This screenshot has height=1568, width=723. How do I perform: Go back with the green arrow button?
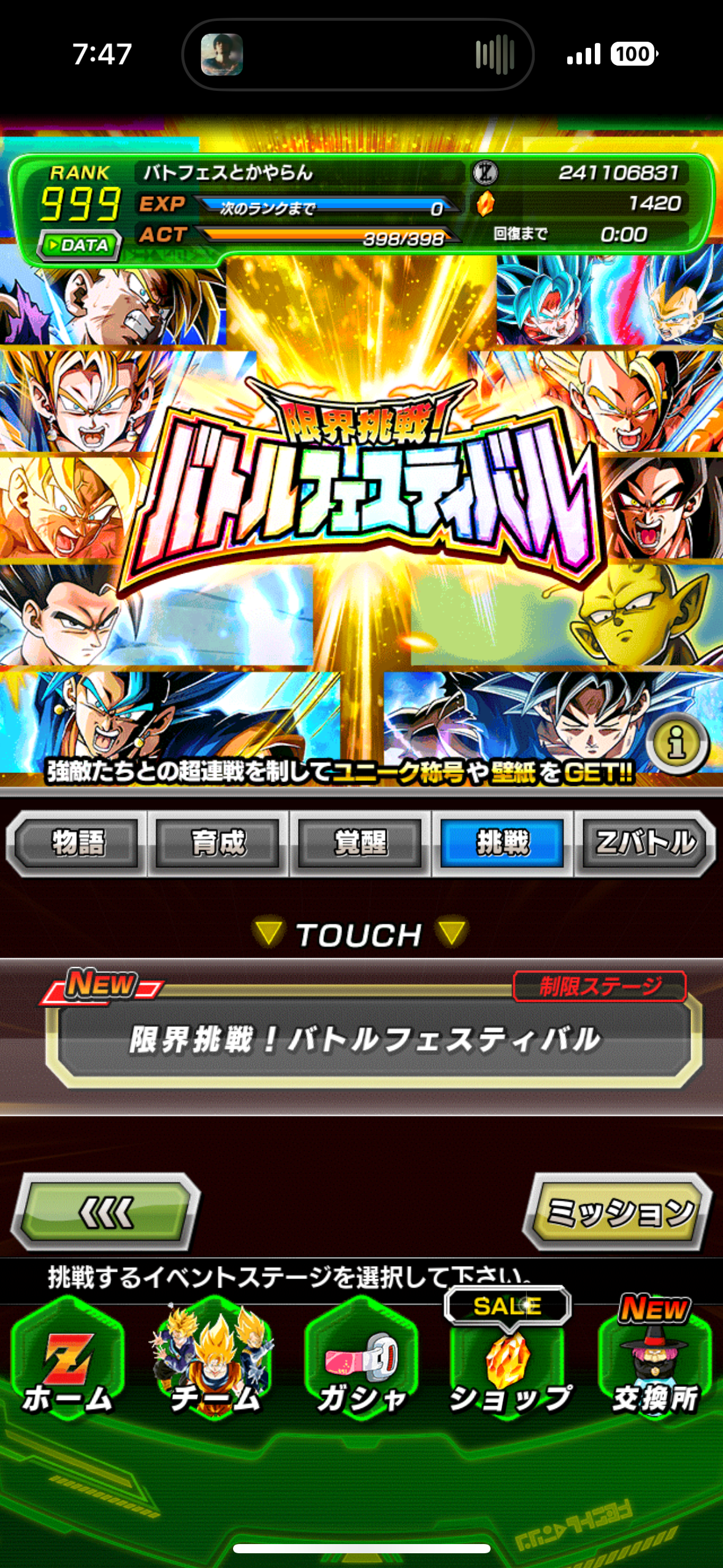107,1212
